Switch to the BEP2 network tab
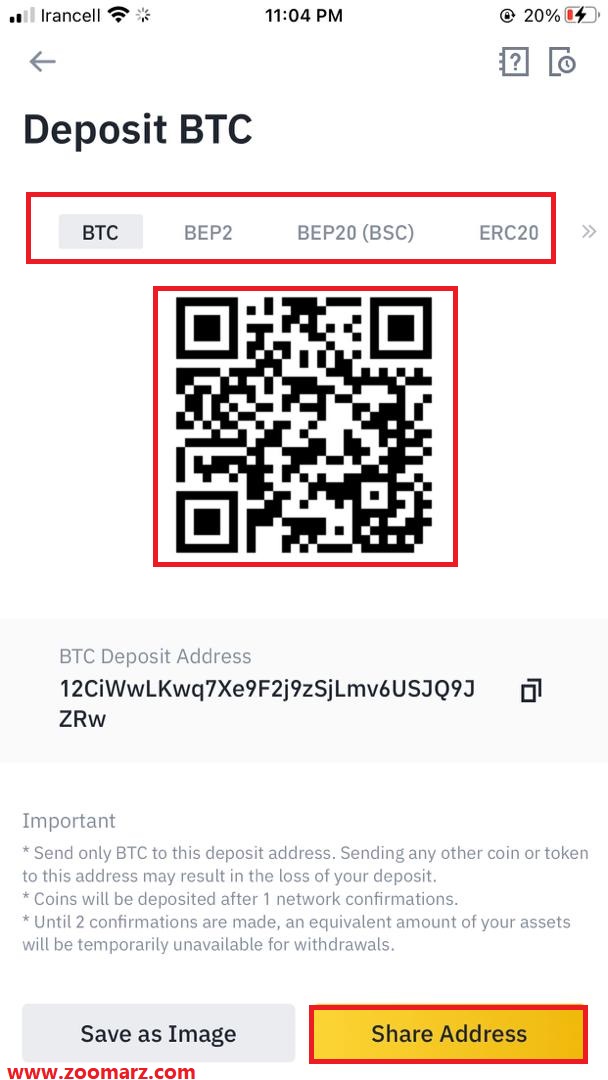The height and width of the screenshot is (1080, 608). (x=208, y=232)
